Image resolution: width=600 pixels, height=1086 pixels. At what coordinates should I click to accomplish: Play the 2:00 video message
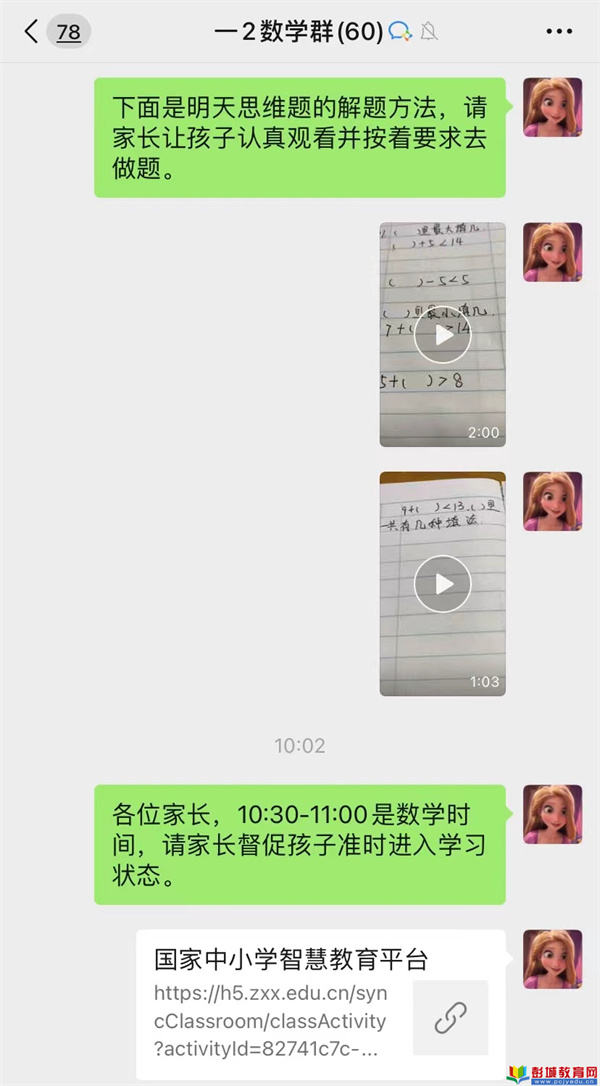(x=442, y=334)
